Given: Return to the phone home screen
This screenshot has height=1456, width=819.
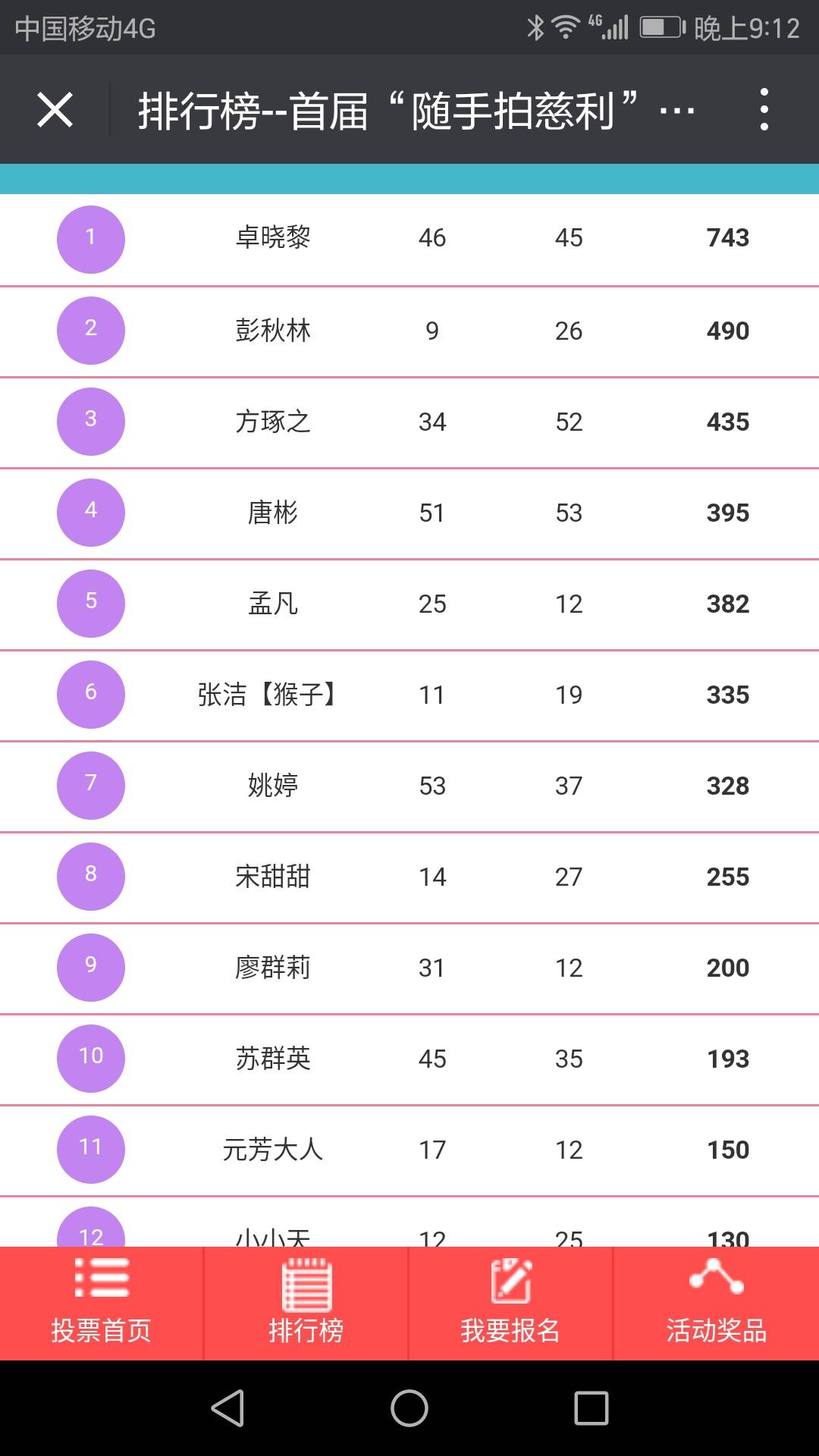Looking at the screenshot, I should pos(409,1408).
